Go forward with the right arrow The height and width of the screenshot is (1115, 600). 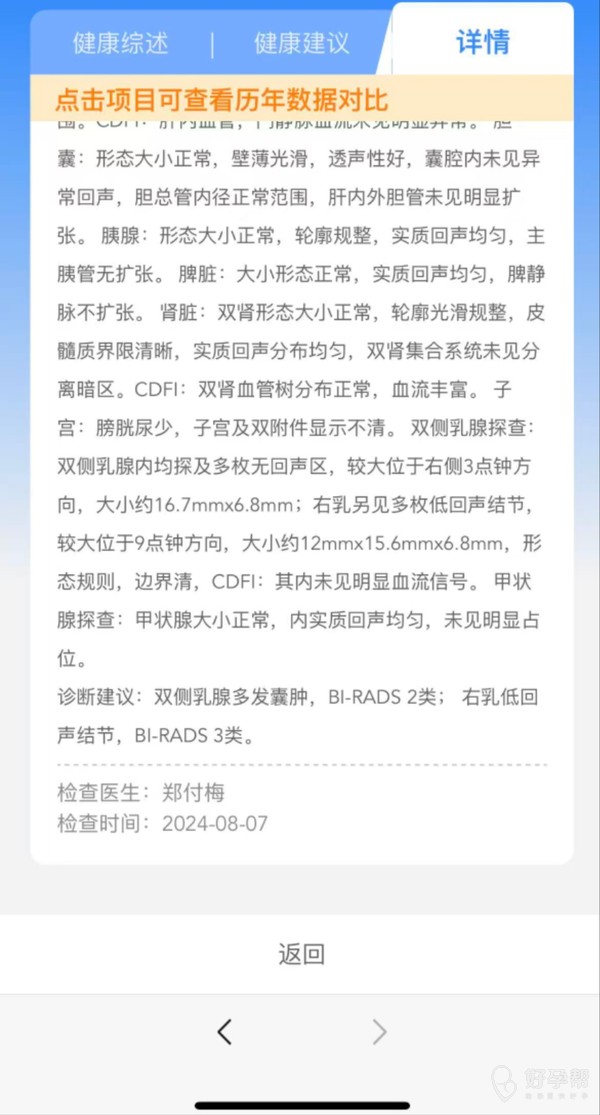pos(379,1032)
